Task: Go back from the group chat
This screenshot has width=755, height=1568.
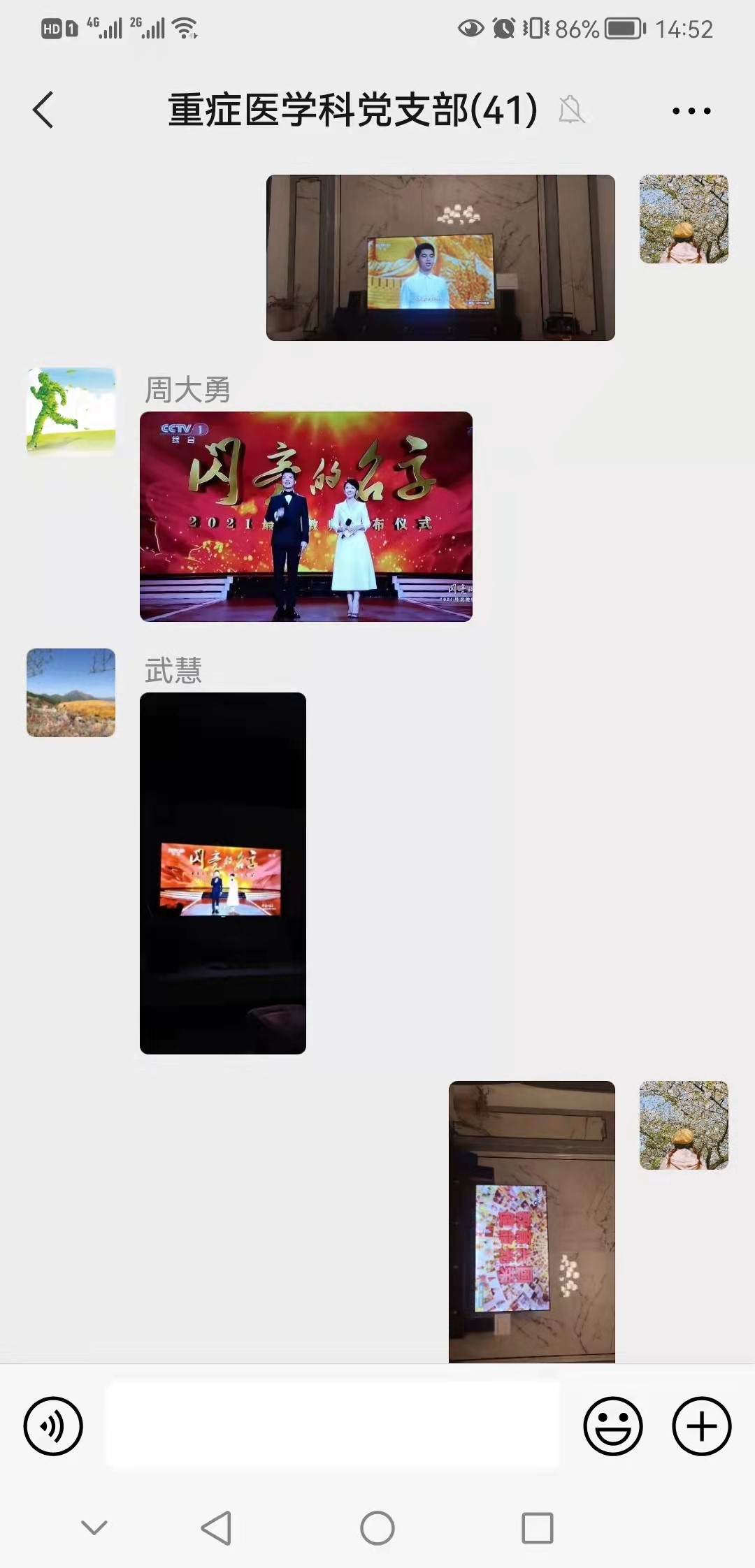Action: pos(43,110)
